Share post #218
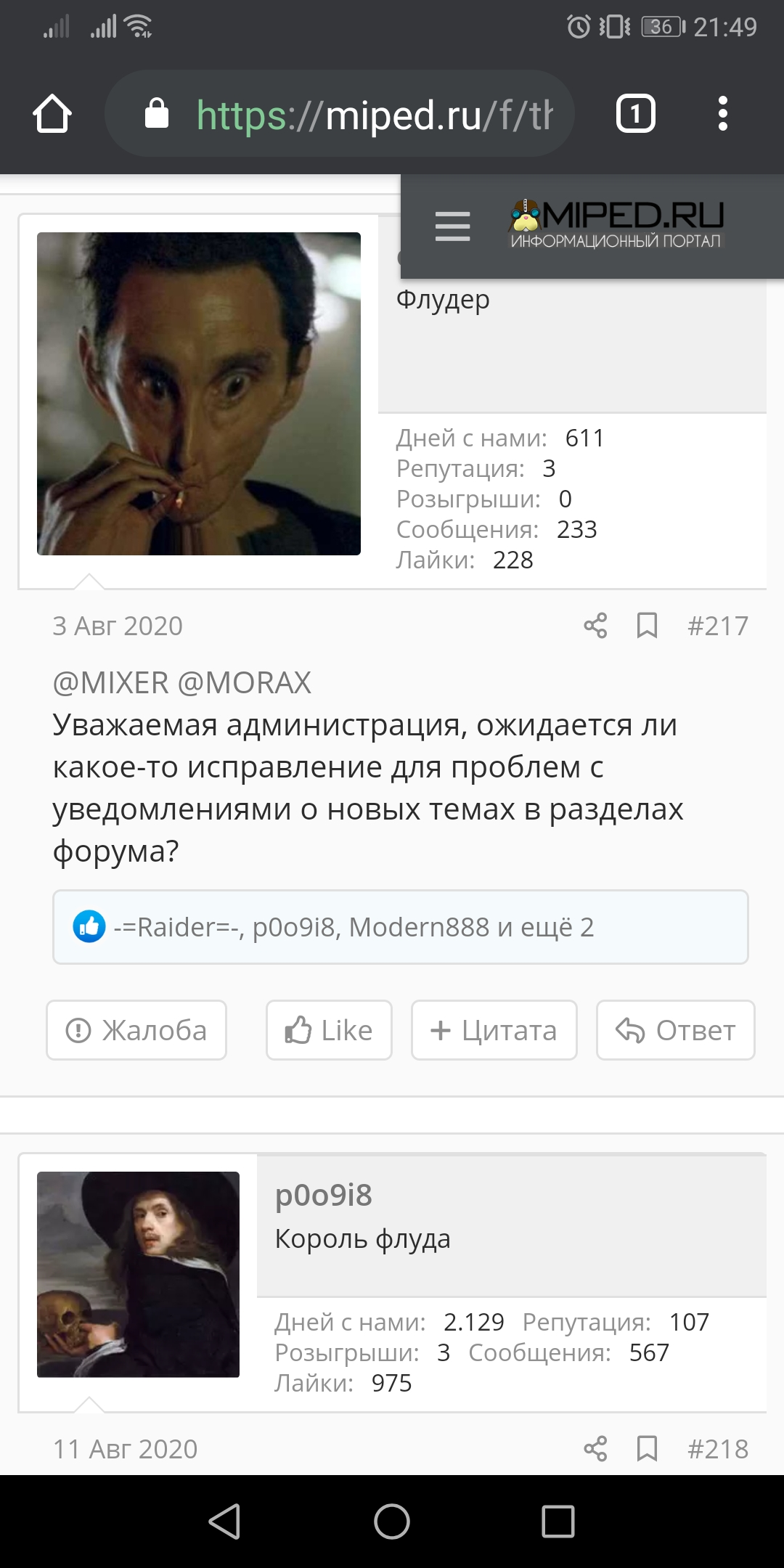784x1568 pixels. pyautogui.click(x=595, y=1449)
